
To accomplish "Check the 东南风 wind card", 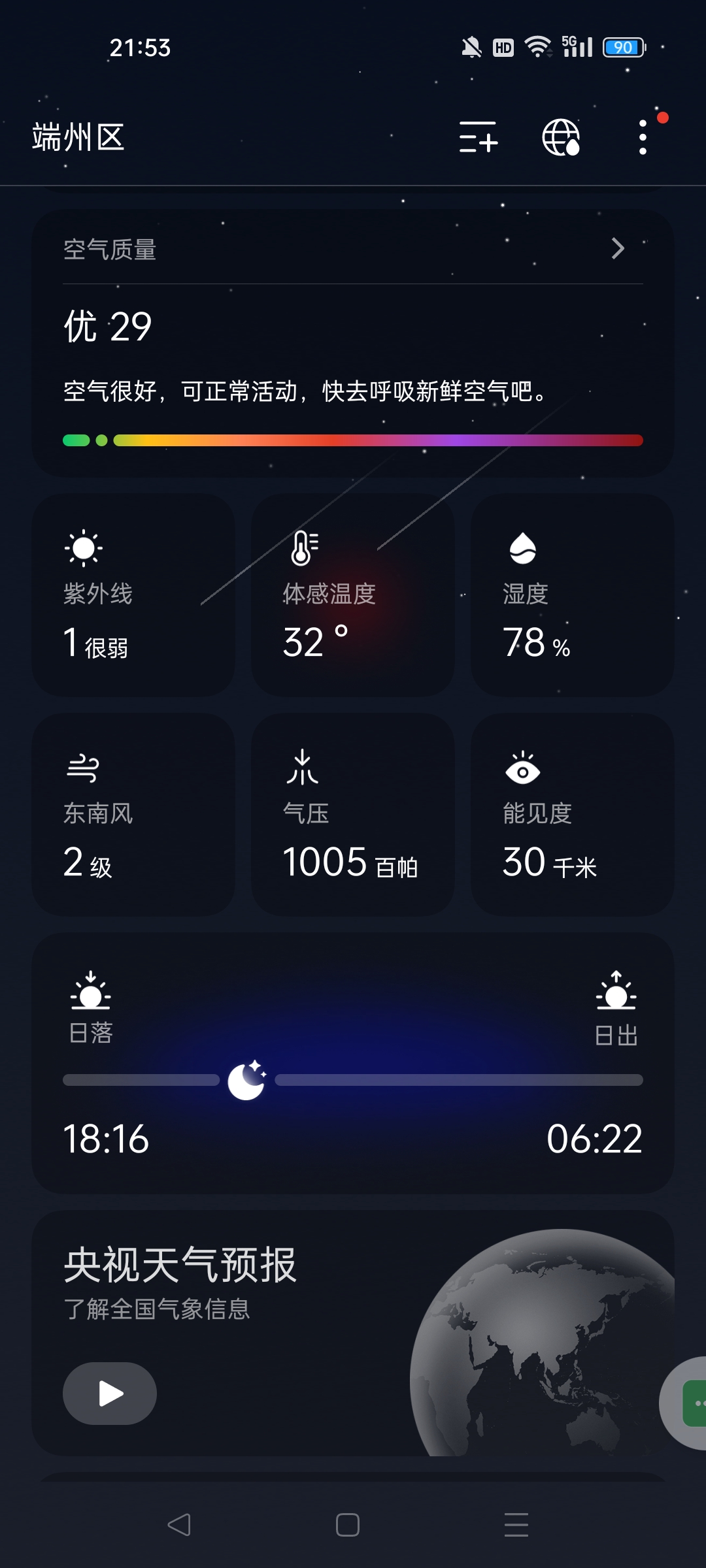I will click(x=133, y=814).
